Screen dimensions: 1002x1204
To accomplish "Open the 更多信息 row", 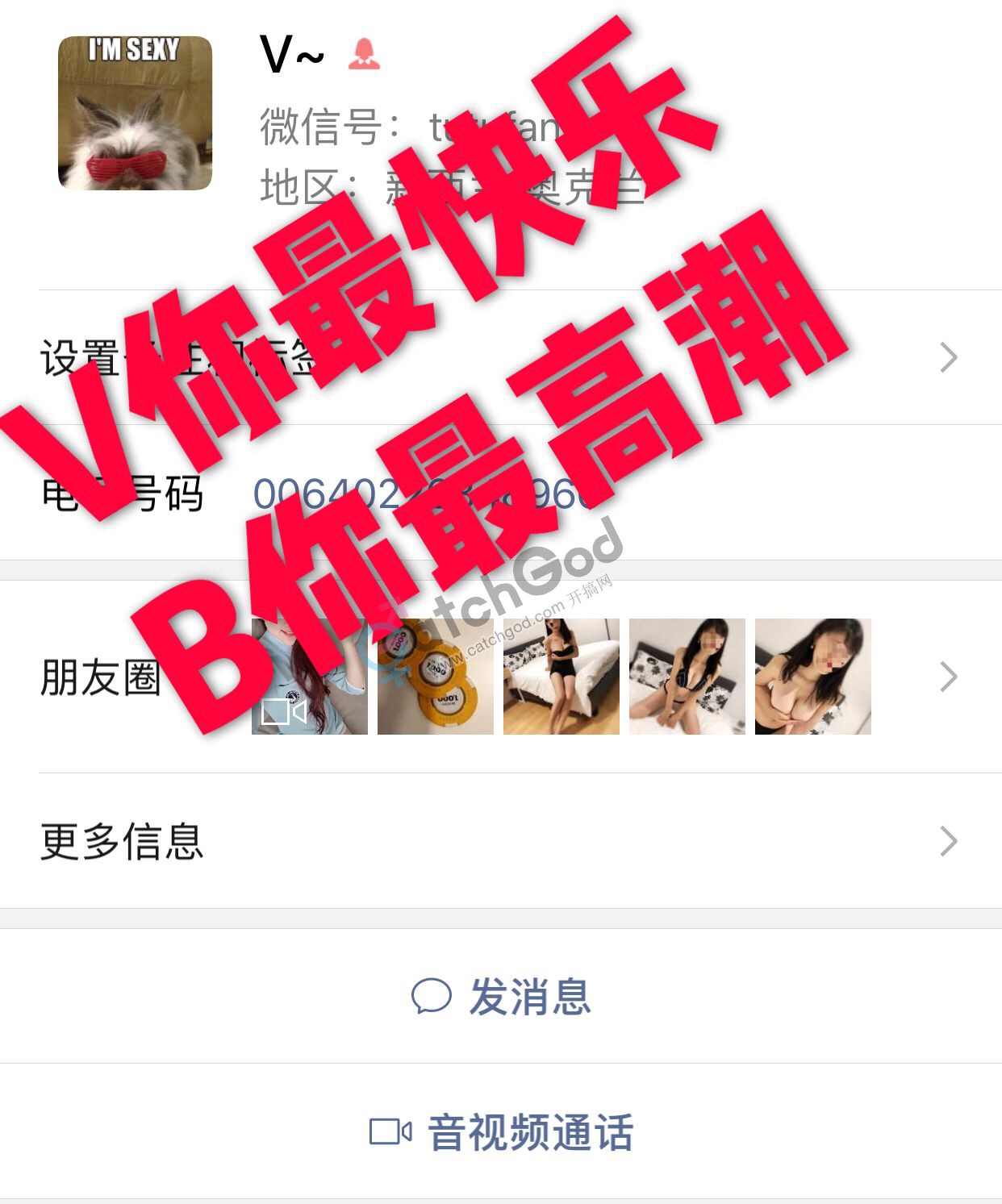I will click(x=500, y=841).
